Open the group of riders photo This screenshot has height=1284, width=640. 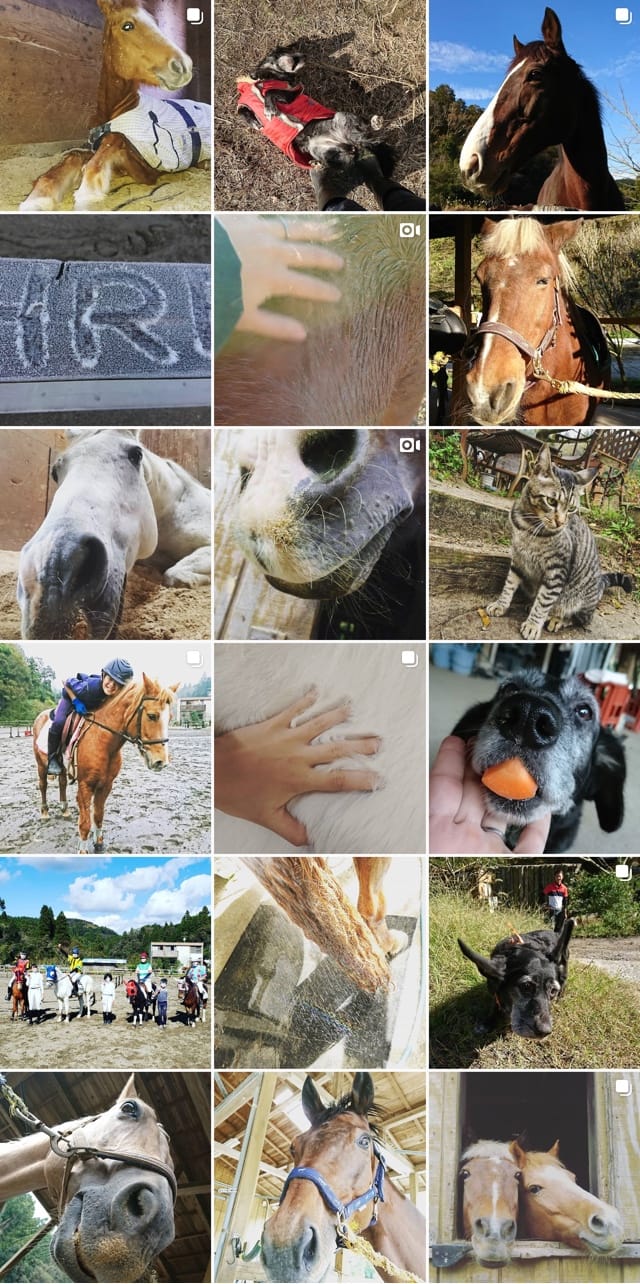click(105, 962)
